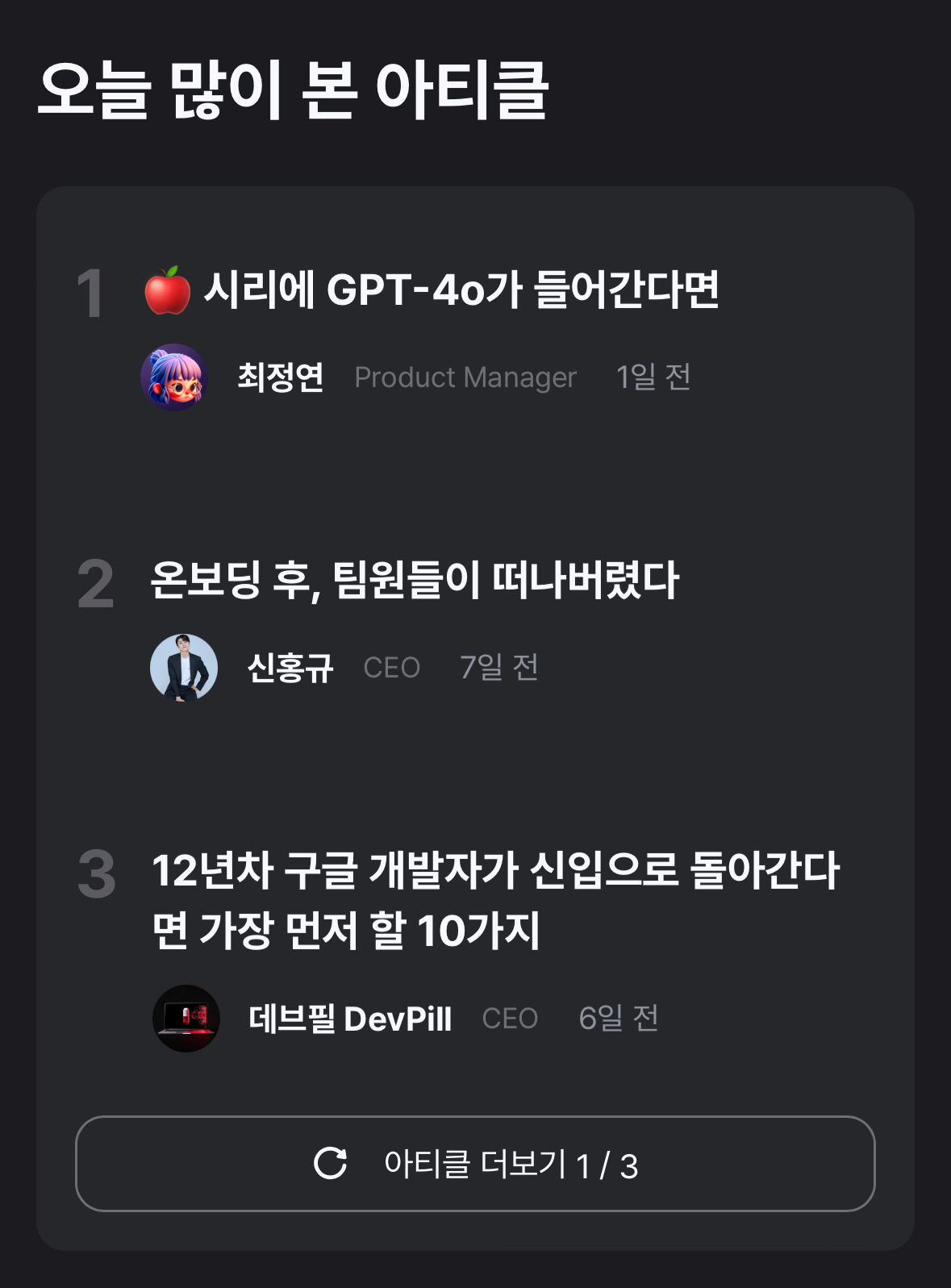Click 최정연's profile avatar image
The height and width of the screenshot is (1288, 951).
[177, 377]
